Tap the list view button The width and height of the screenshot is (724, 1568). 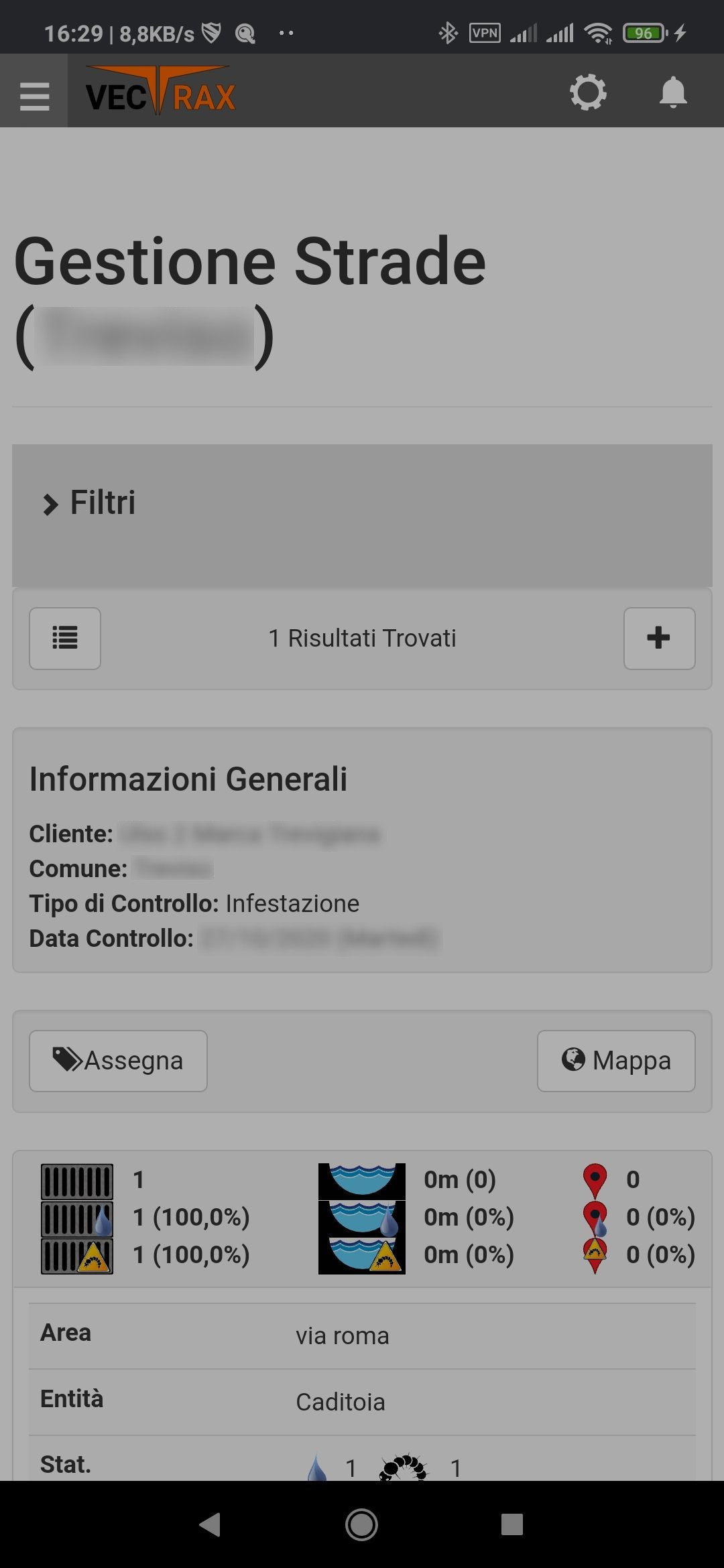click(x=65, y=638)
